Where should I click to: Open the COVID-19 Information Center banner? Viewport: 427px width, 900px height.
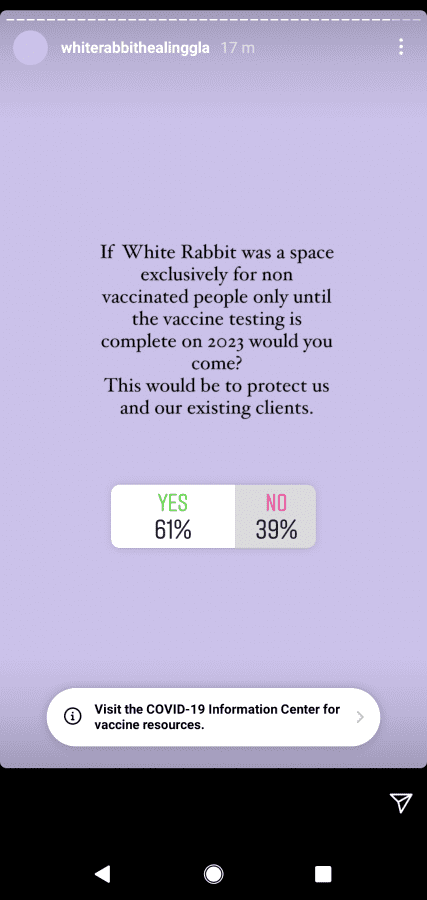point(214,717)
